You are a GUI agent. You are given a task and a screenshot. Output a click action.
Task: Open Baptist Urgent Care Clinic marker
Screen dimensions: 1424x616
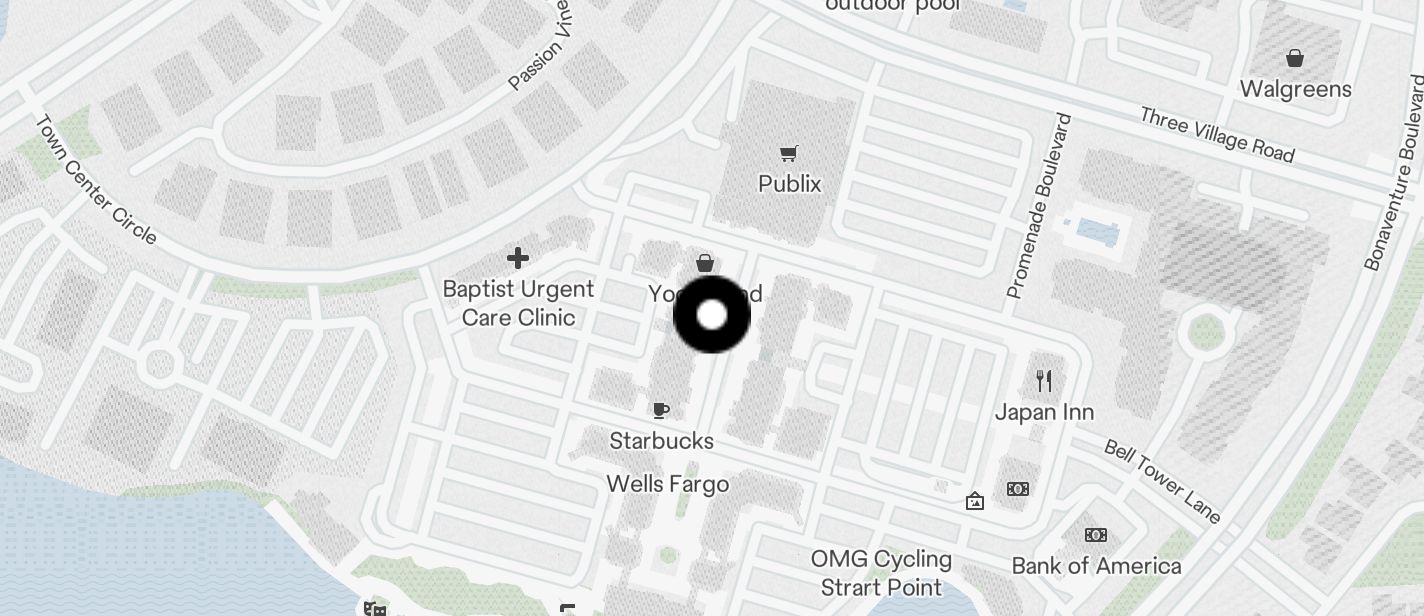coord(517,259)
